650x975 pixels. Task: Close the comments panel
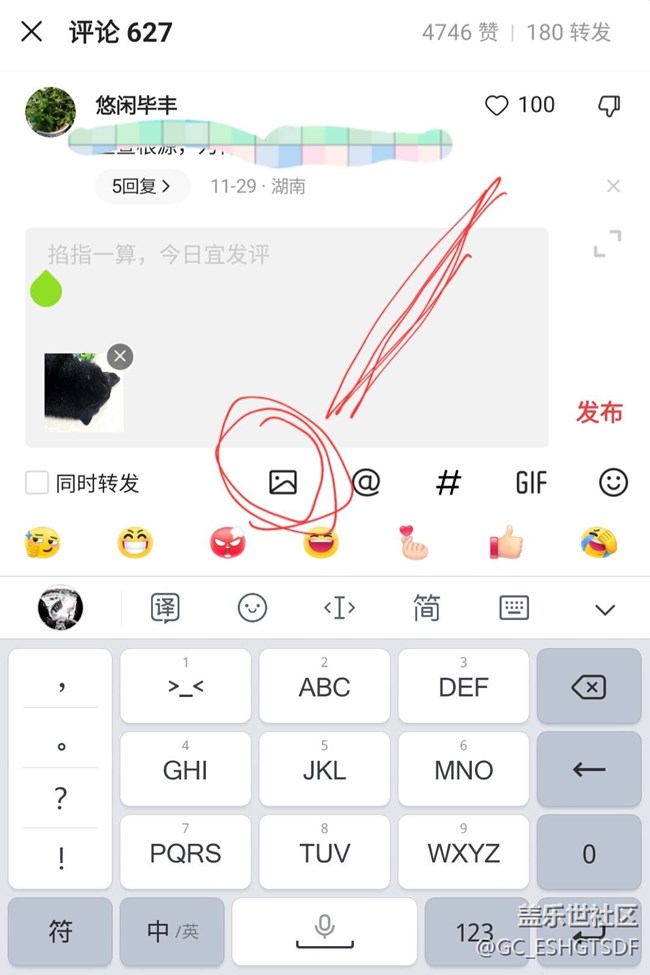(32, 32)
